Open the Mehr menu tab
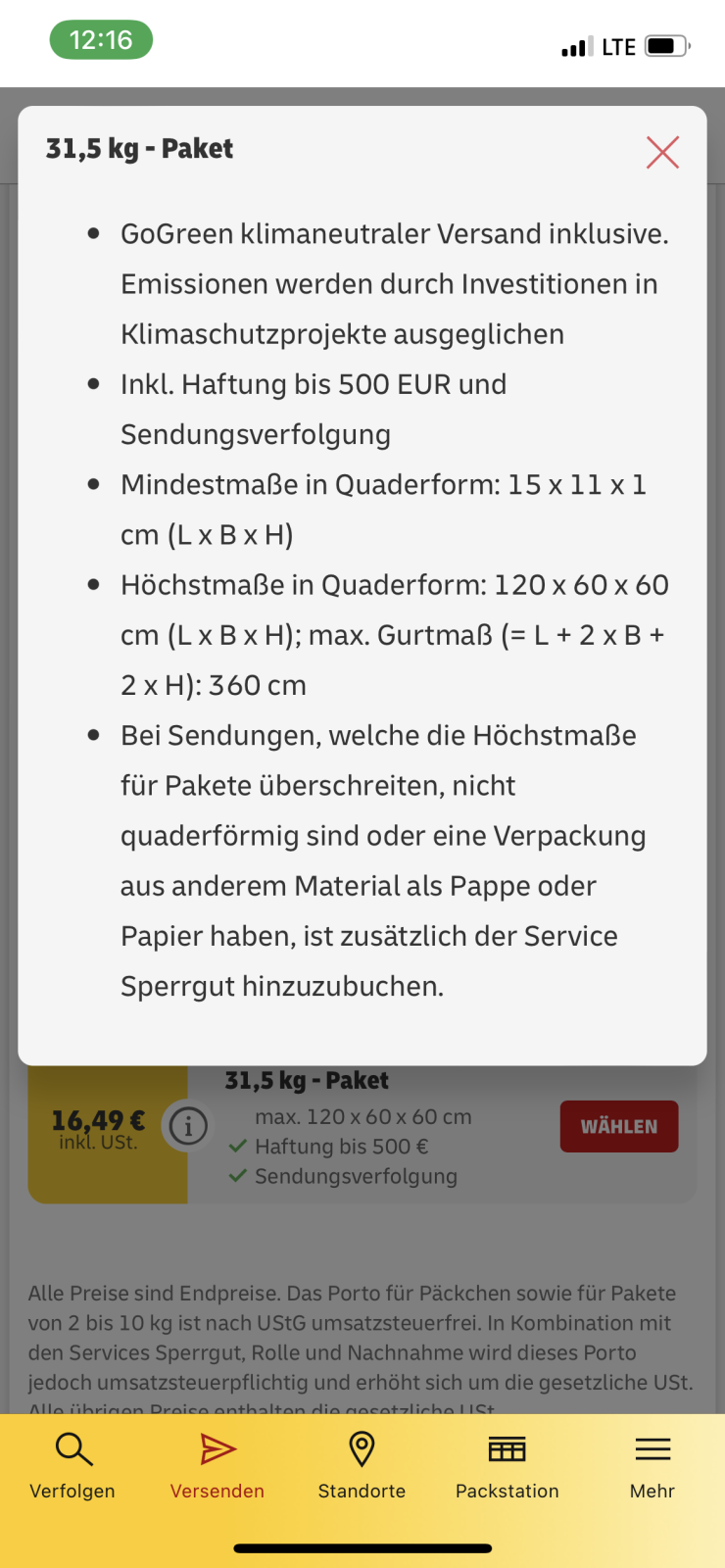Screen dimensions: 725x1568 pos(652,1465)
